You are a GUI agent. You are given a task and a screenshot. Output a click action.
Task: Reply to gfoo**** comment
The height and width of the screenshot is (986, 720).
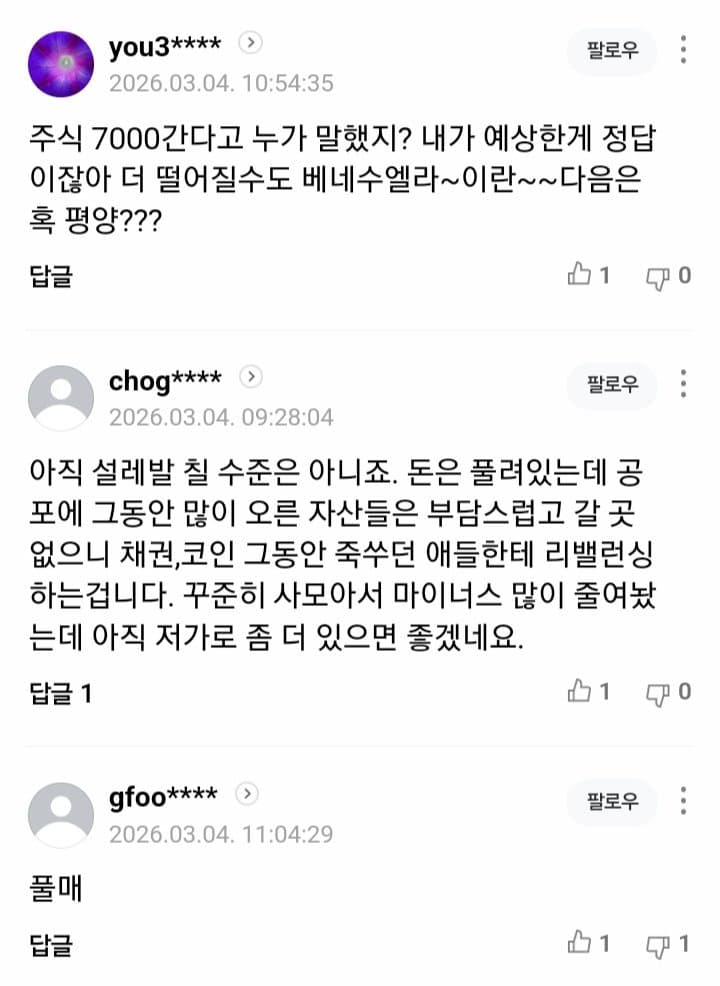pos(51,943)
